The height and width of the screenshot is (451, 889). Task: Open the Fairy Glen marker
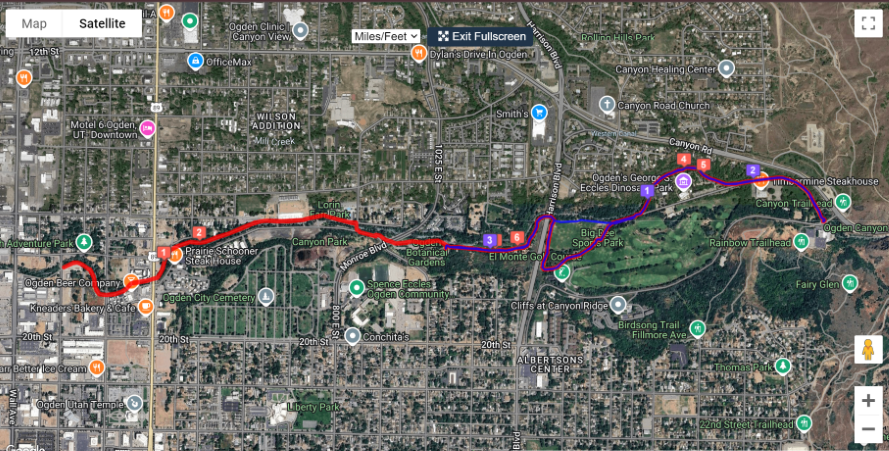pyautogui.click(x=849, y=284)
